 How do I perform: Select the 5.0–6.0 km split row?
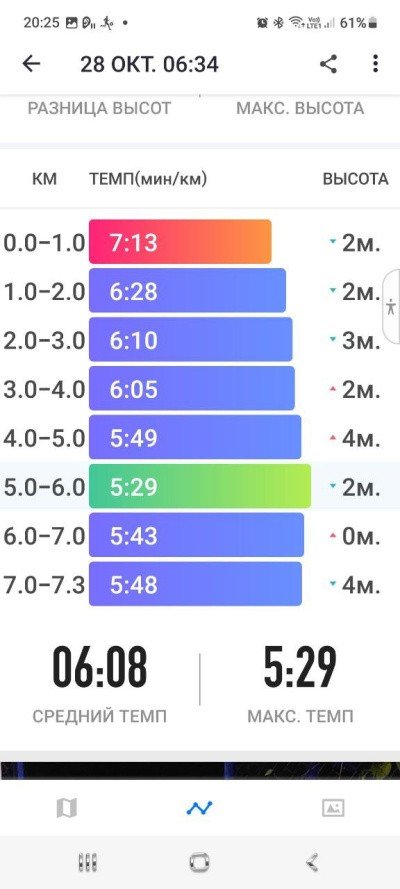click(x=200, y=486)
